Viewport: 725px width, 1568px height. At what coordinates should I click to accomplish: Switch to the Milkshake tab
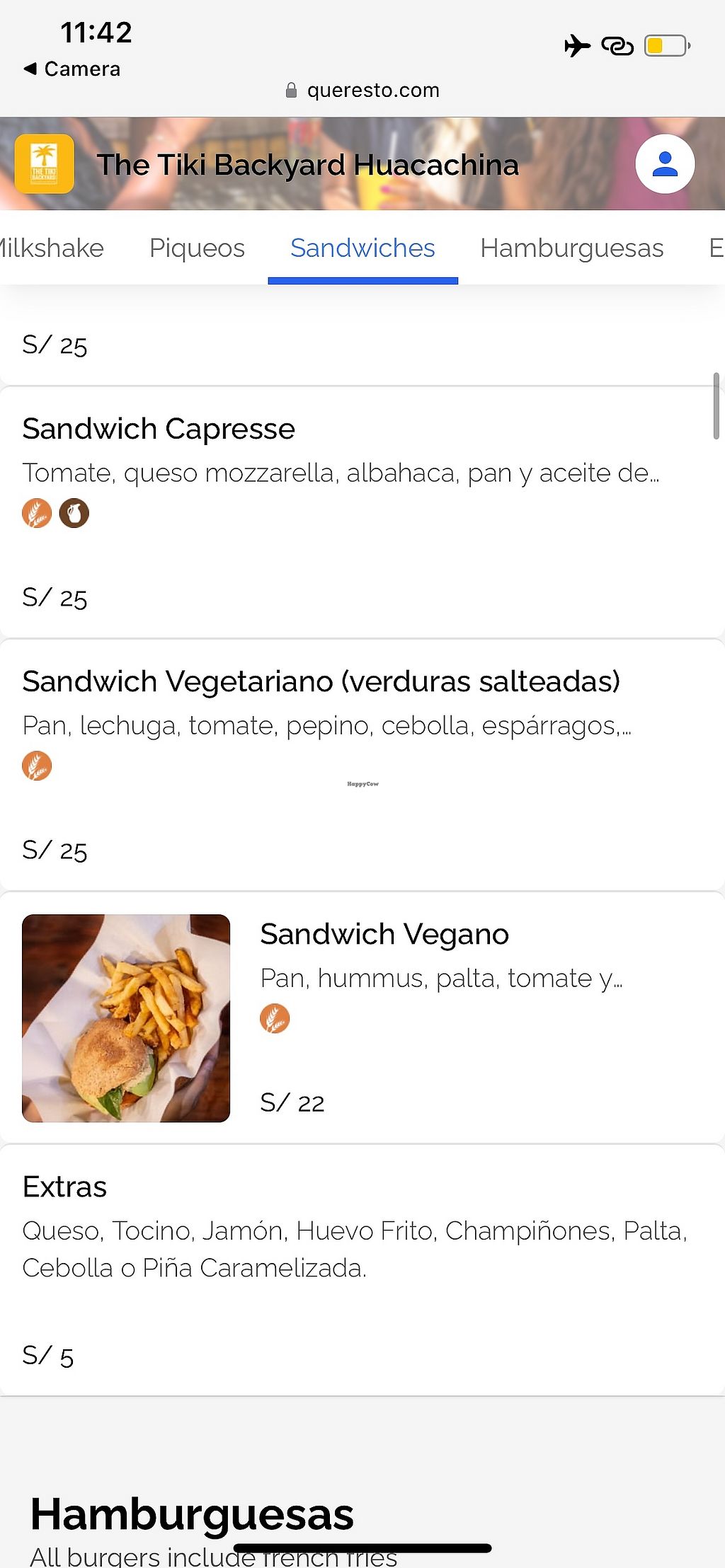pyautogui.click(x=51, y=248)
